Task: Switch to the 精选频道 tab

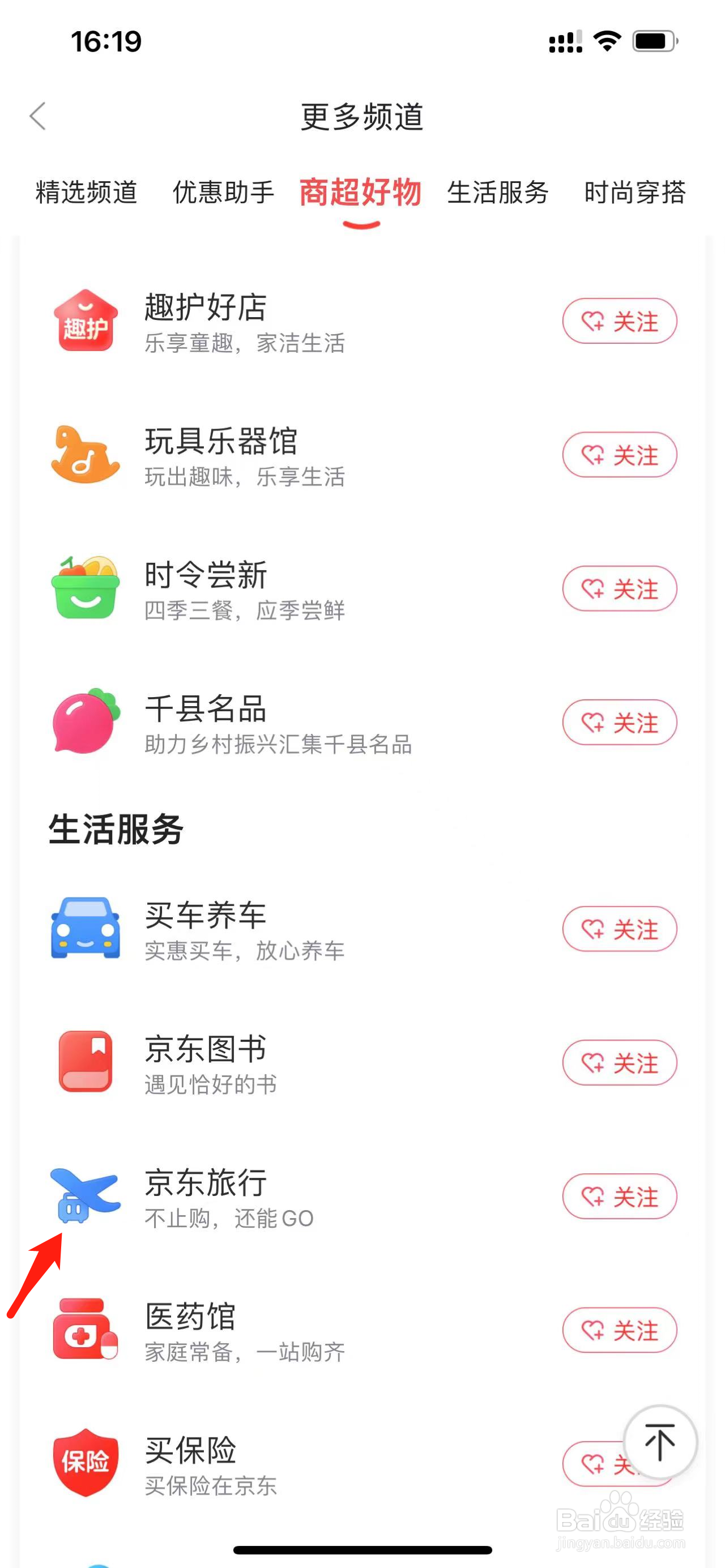Action: 87,193
